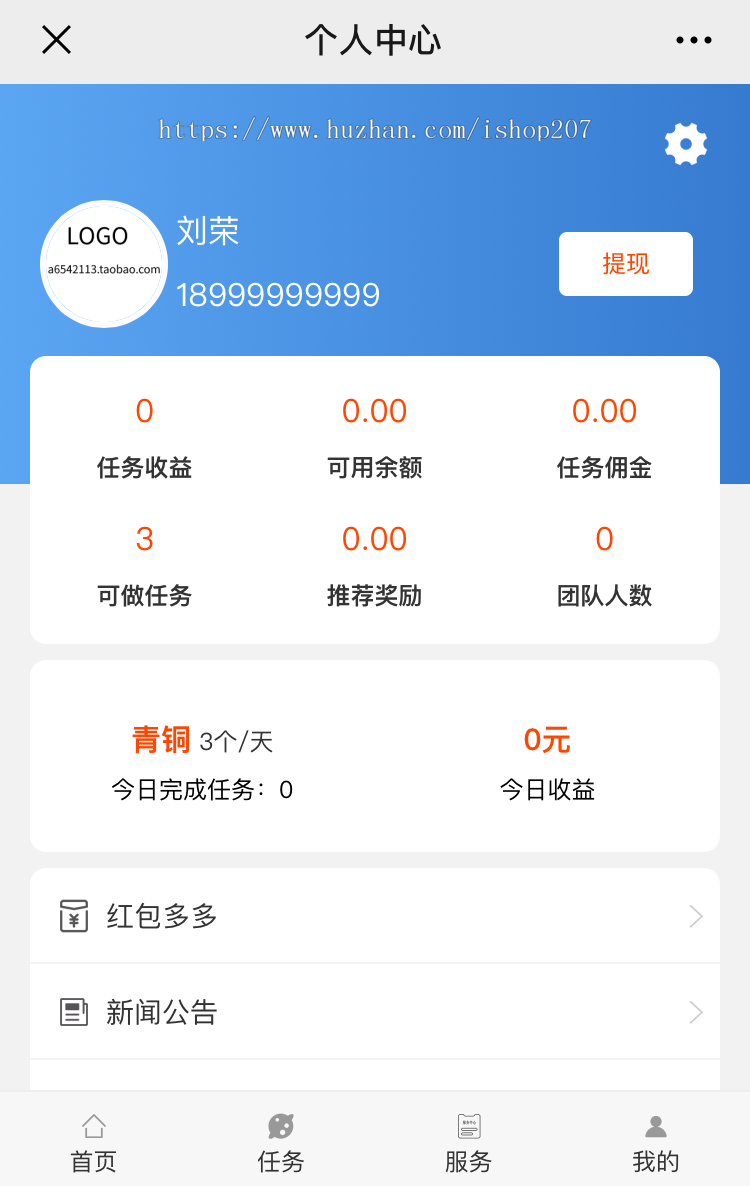Close the mini-program with the X button
750x1186 pixels.
pyautogui.click(x=56, y=40)
